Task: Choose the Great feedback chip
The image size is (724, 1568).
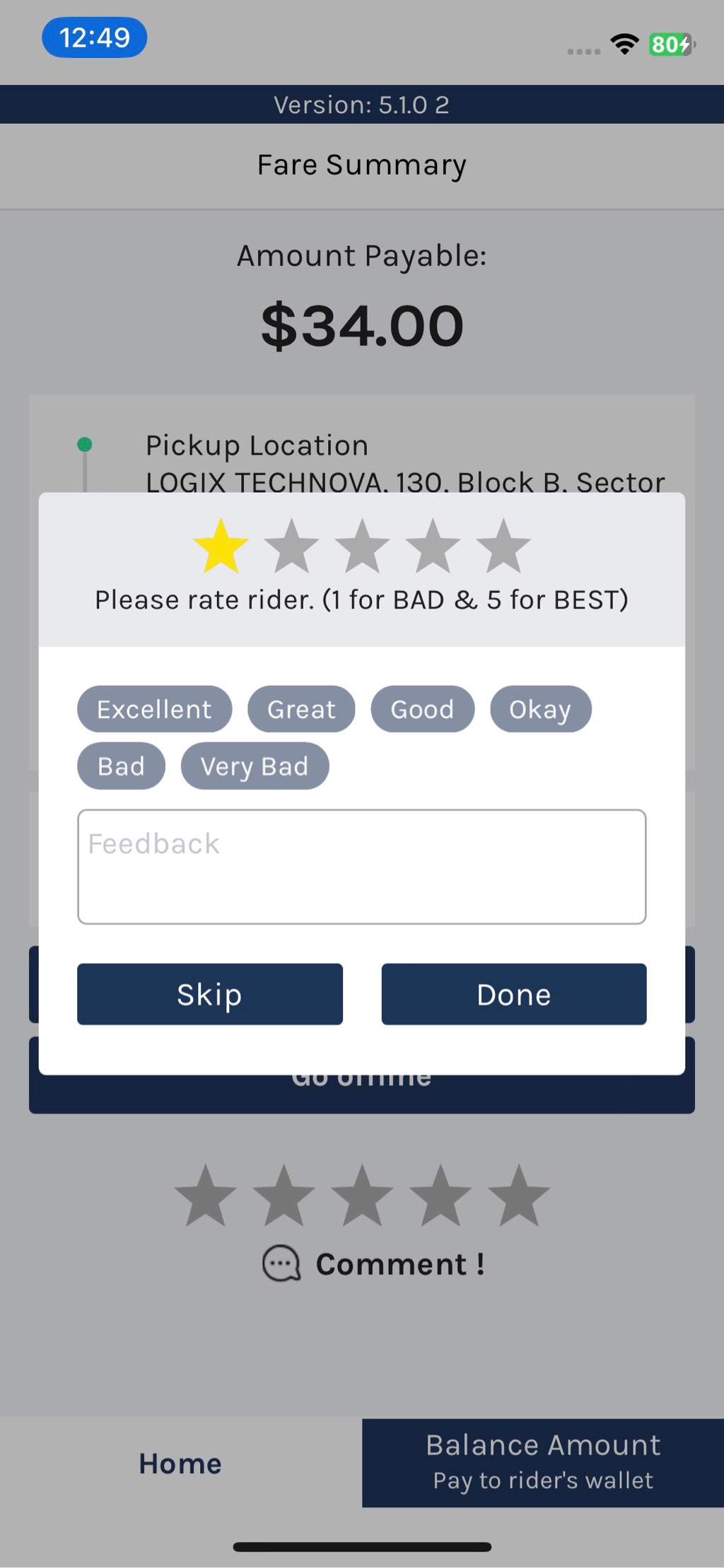Action: (301, 709)
